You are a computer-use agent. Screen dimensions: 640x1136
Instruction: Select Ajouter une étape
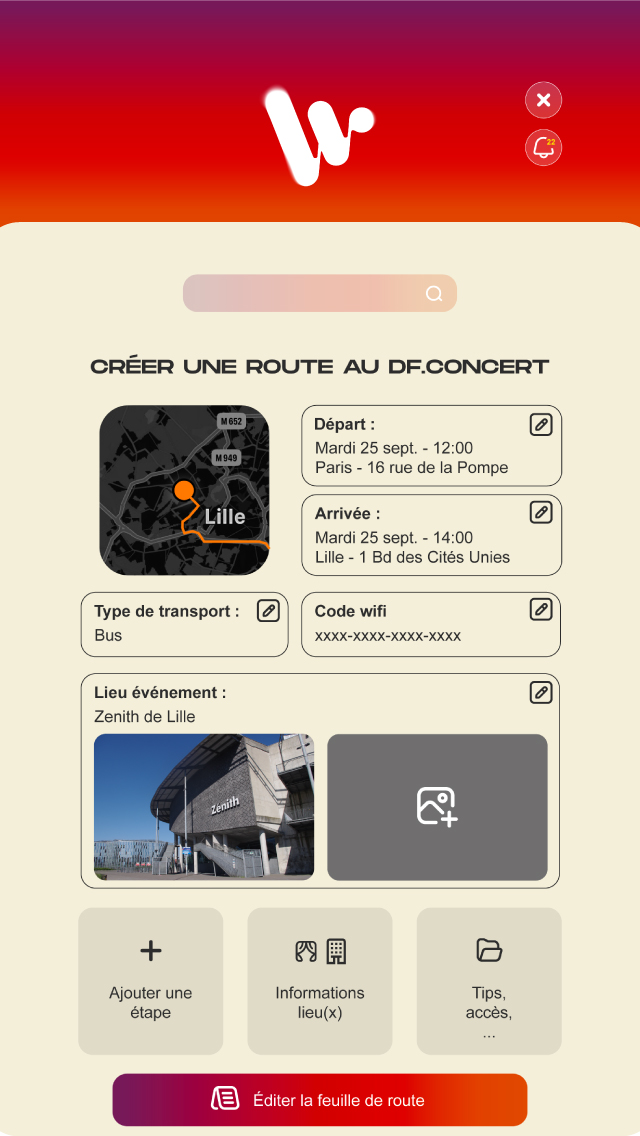click(x=150, y=981)
